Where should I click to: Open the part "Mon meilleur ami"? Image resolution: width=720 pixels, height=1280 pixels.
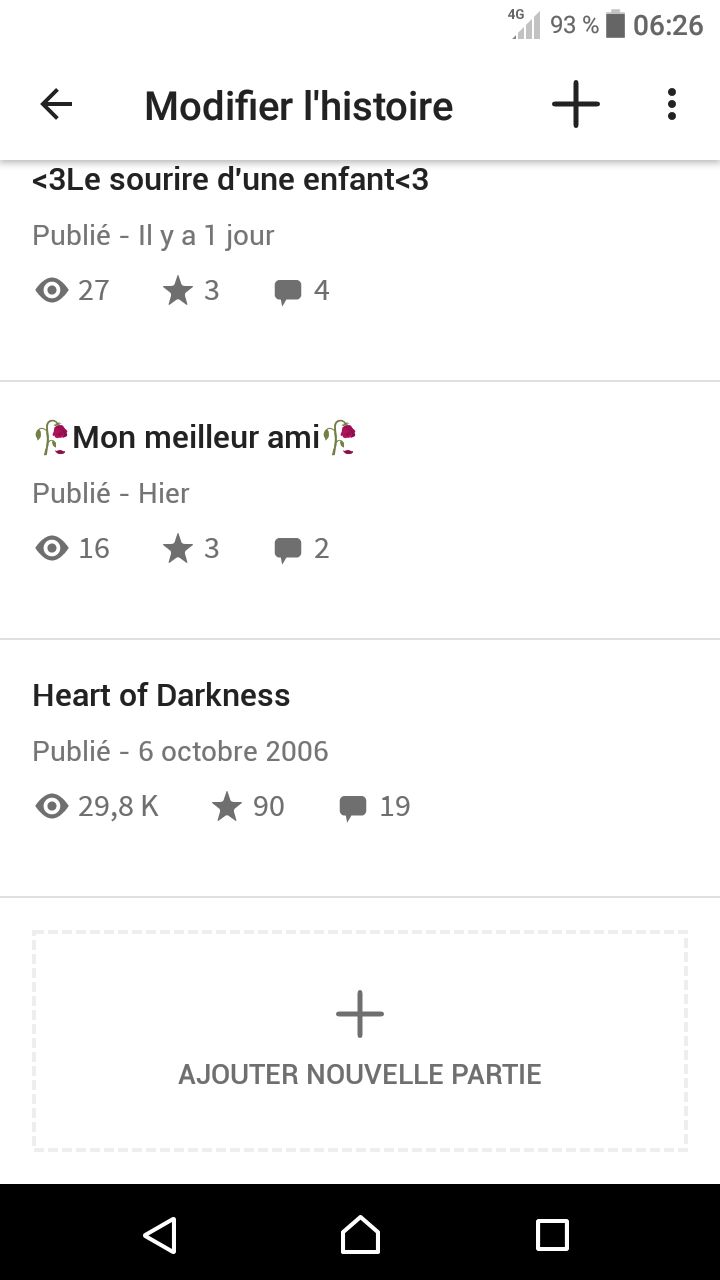(360, 510)
